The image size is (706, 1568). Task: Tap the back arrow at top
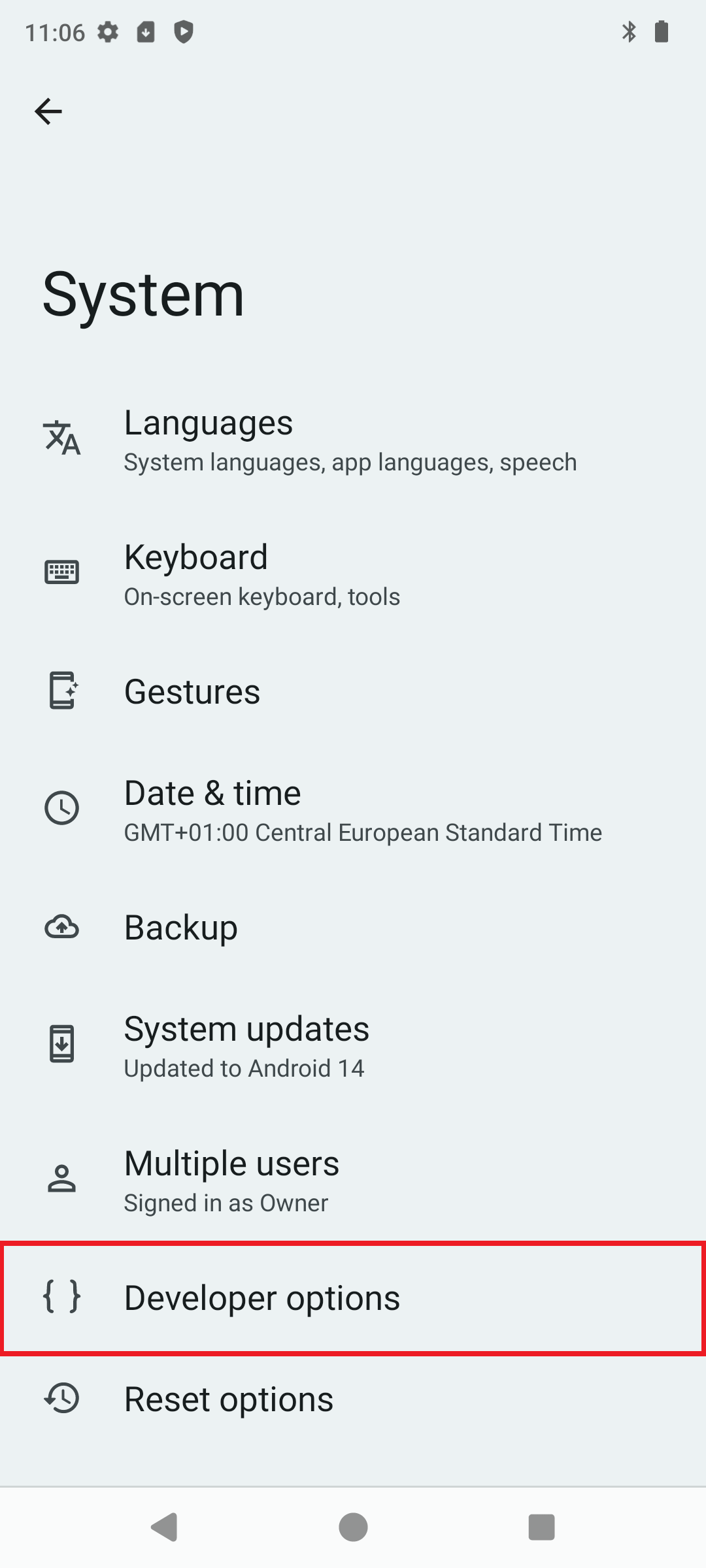(49, 111)
